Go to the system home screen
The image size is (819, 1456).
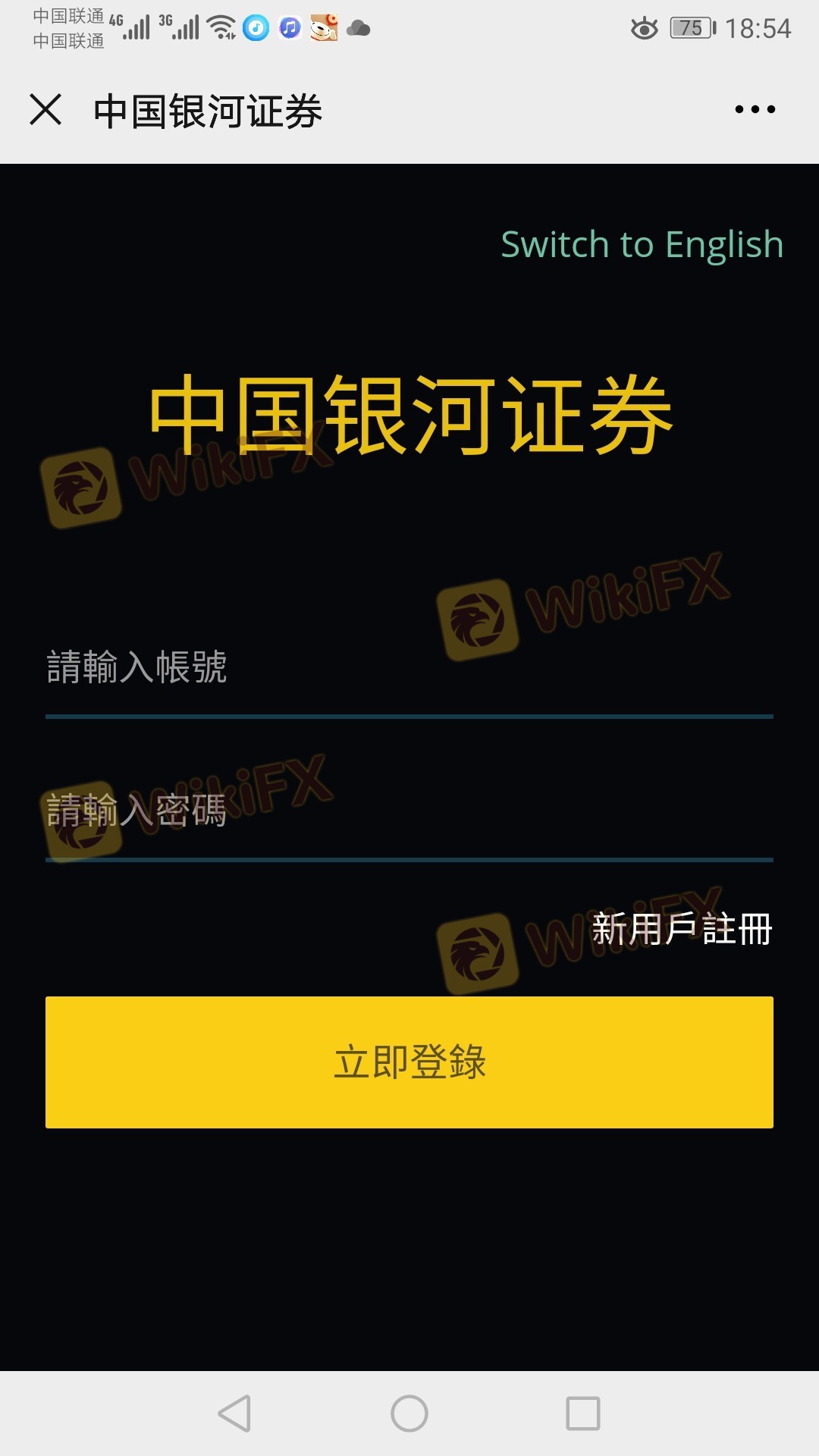409,1414
